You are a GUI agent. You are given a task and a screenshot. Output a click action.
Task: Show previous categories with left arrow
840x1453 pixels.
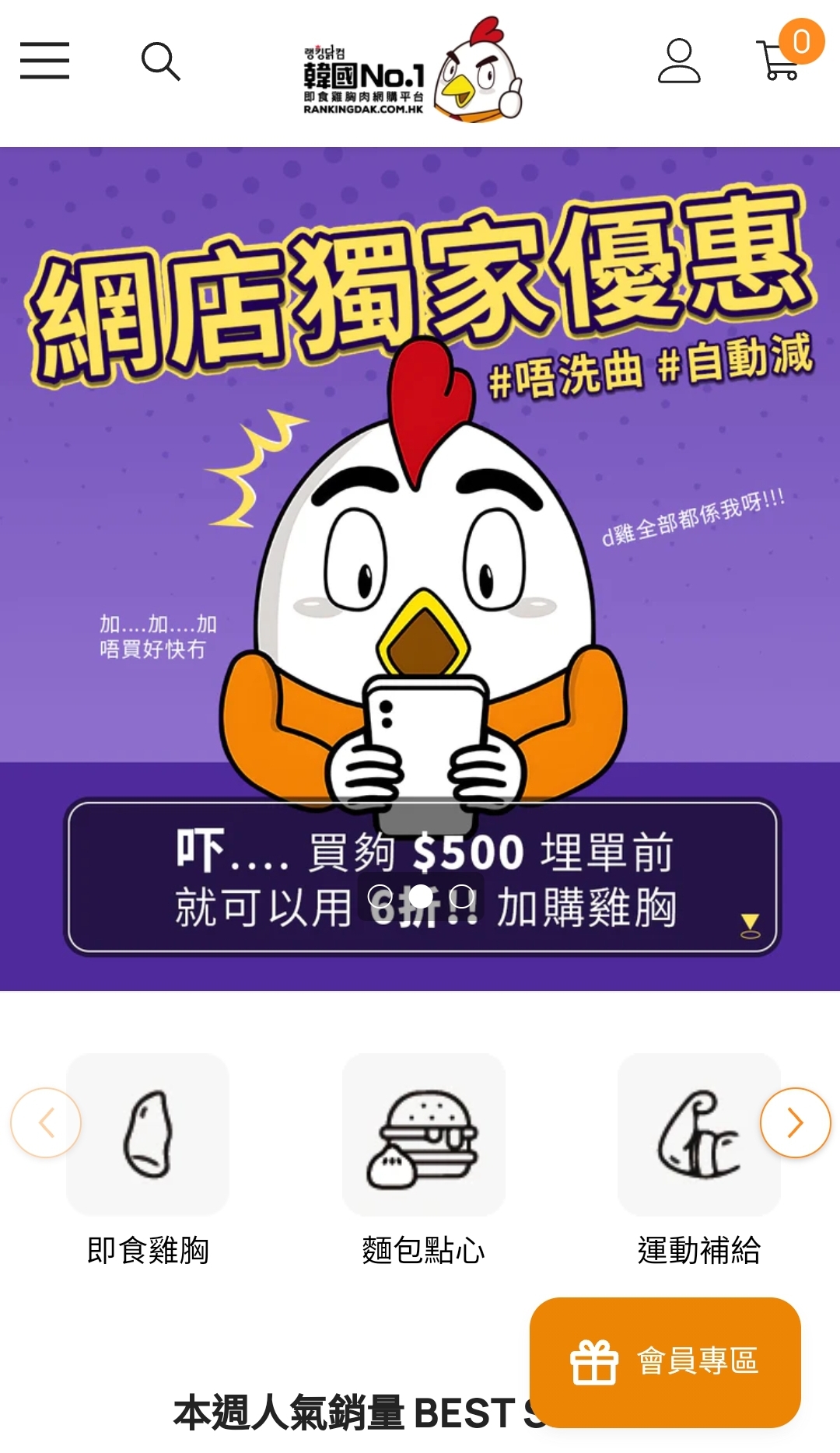[46, 1122]
